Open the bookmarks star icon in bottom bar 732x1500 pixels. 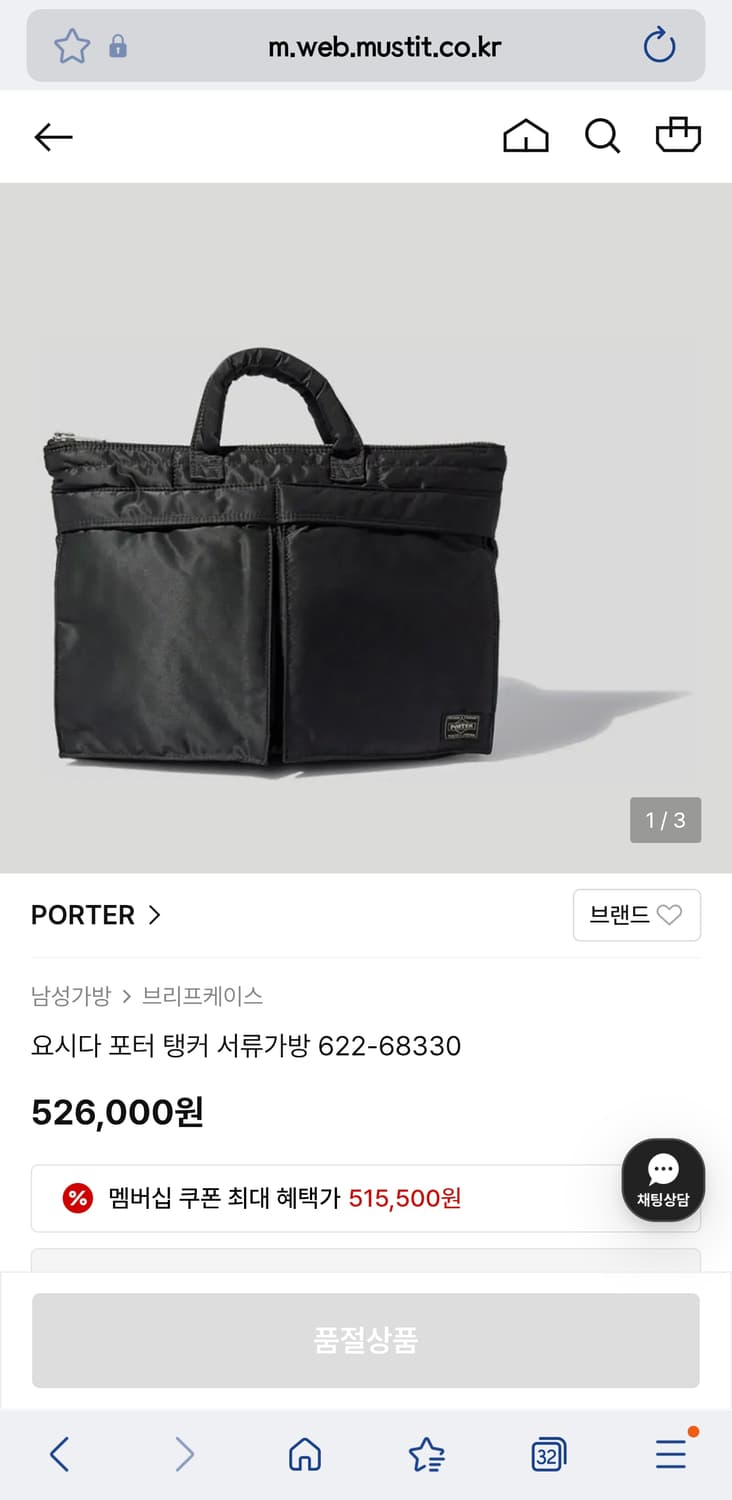coord(427,1455)
